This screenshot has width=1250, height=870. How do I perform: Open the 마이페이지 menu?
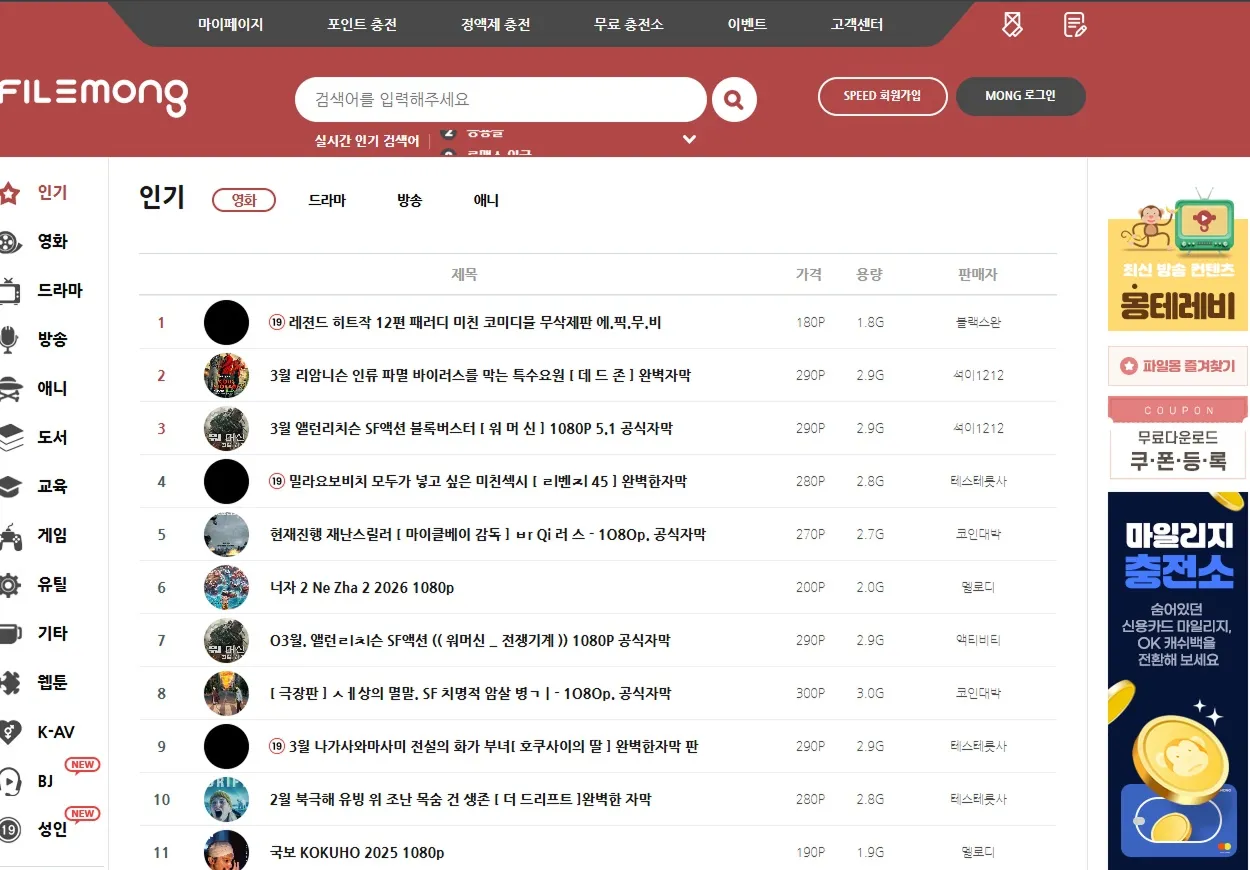pyautogui.click(x=230, y=24)
